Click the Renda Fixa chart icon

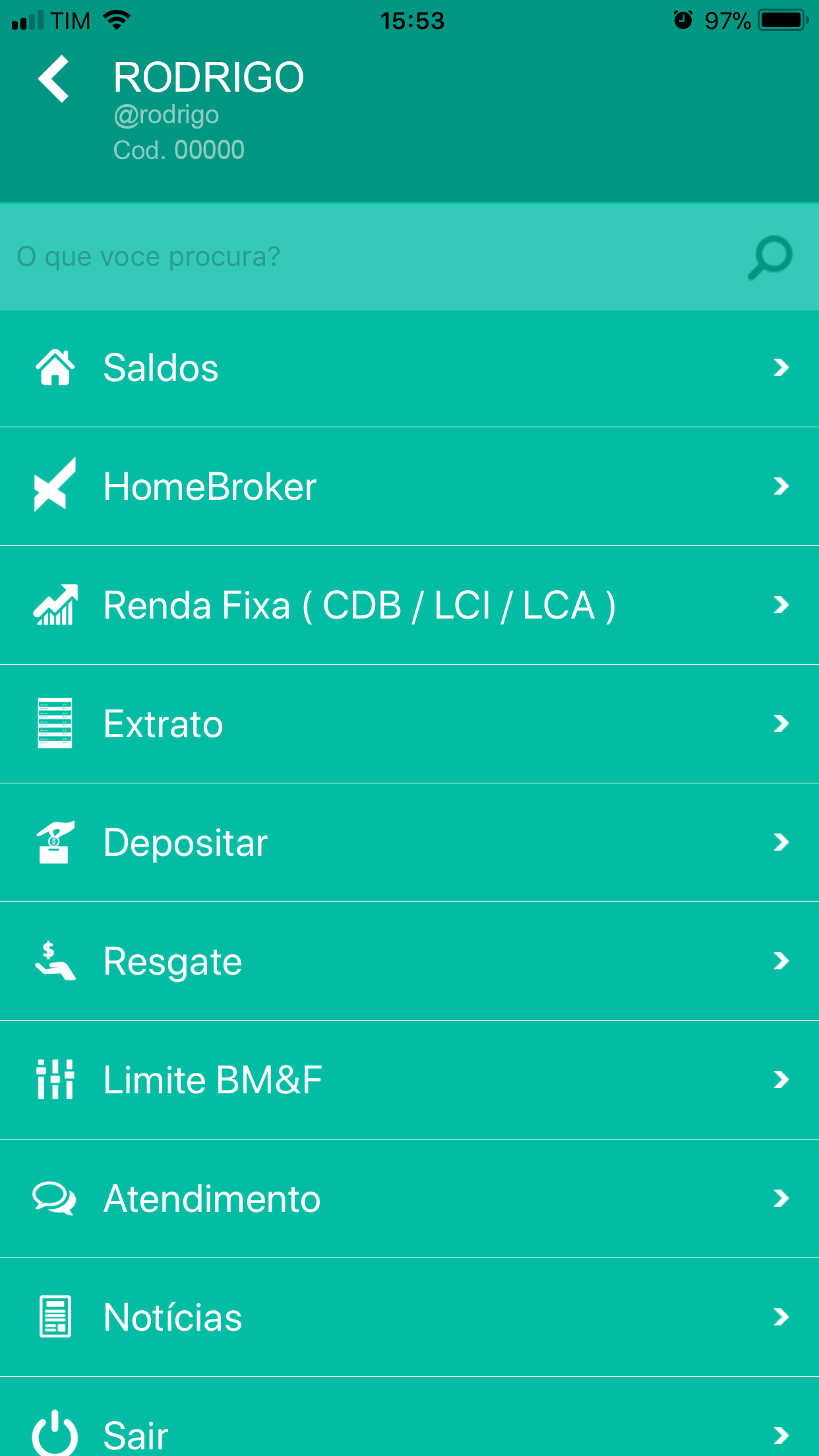tap(56, 605)
